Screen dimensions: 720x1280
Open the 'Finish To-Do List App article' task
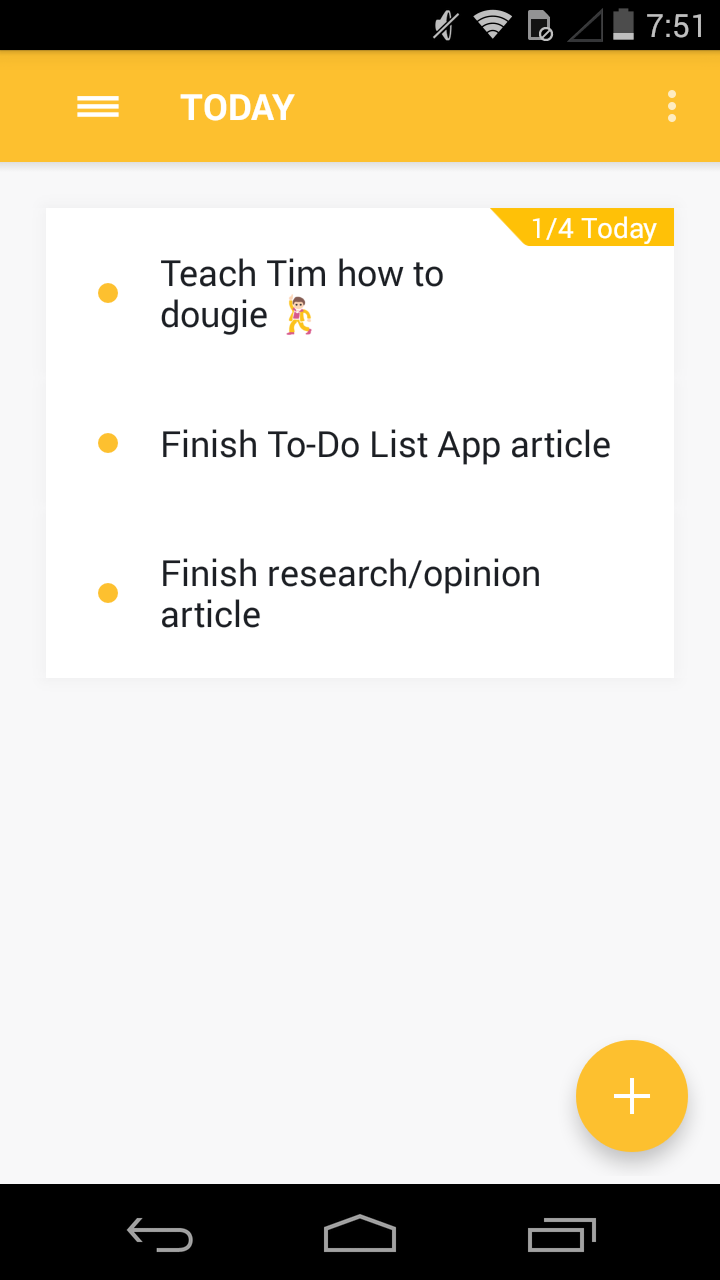tap(385, 445)
